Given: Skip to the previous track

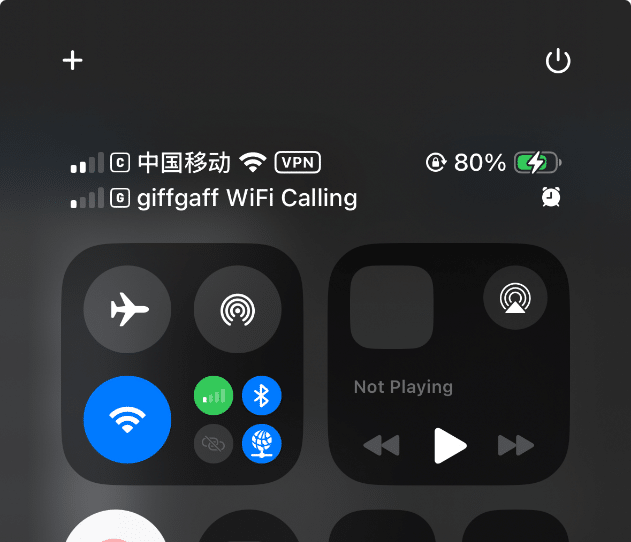Looking at the screenshot, I should point(382,445).
